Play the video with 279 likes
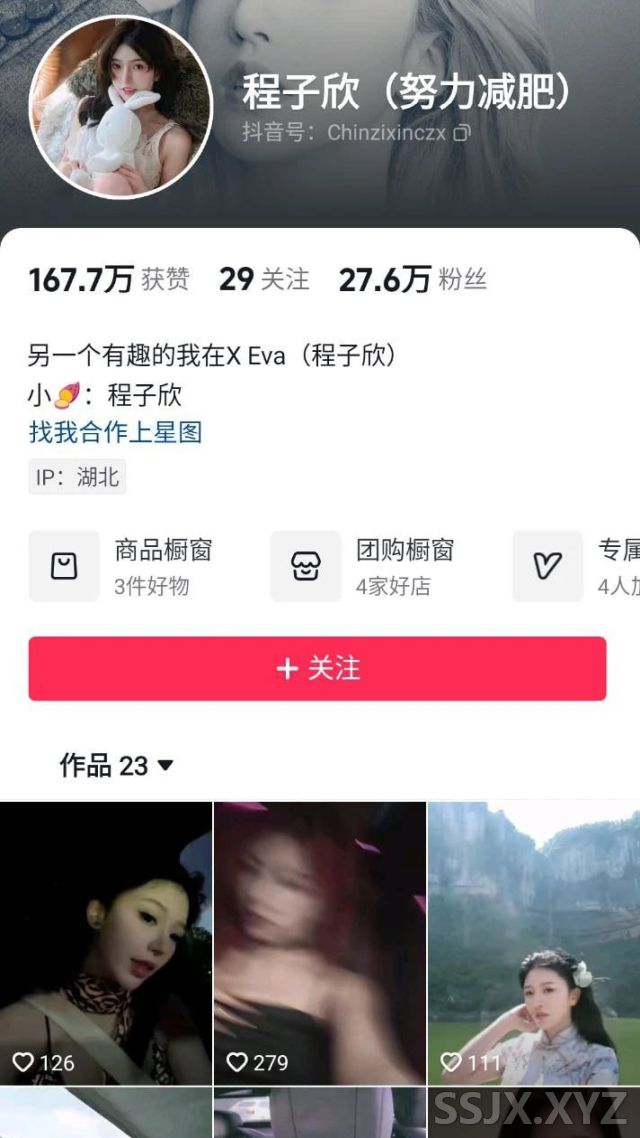Screen dimensions: 640x1138 point(320,942)
